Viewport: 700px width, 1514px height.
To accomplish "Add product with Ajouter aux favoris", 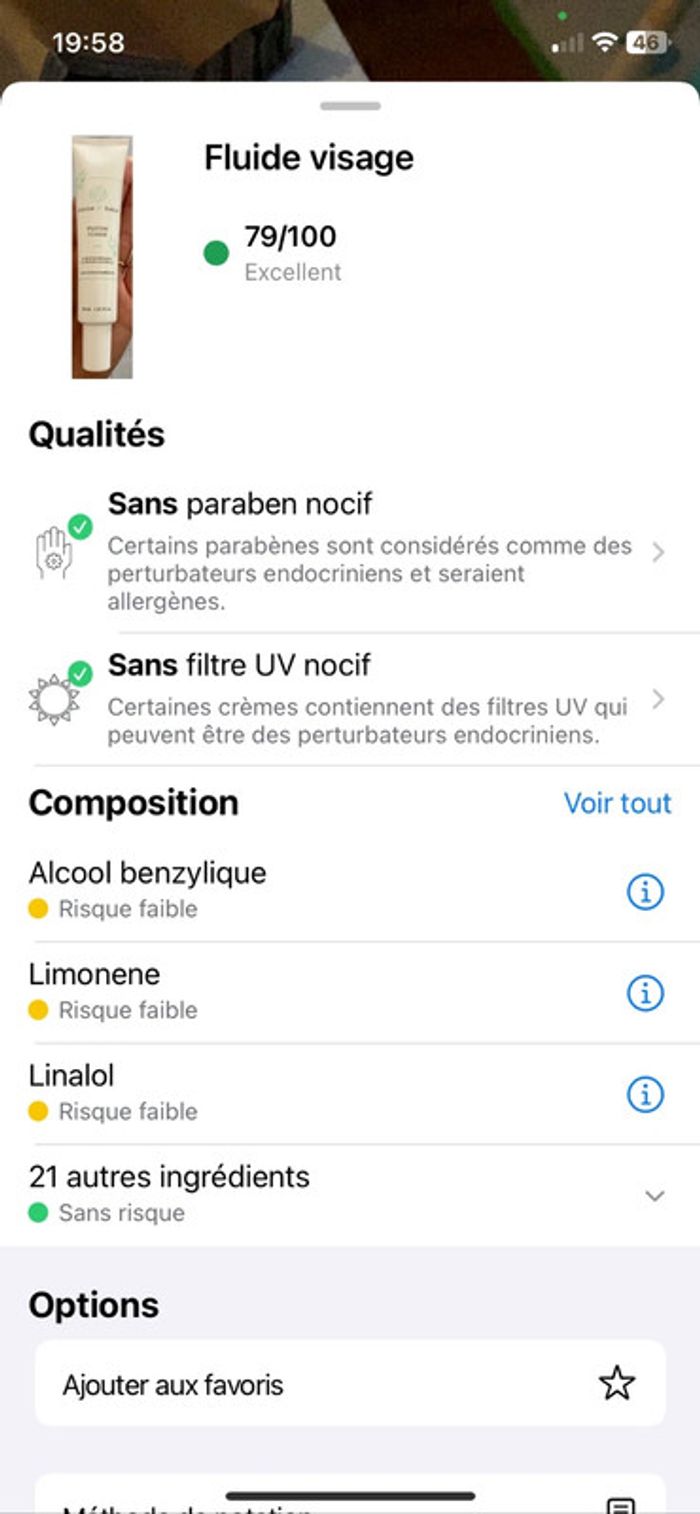I will tap(350, 1384).
